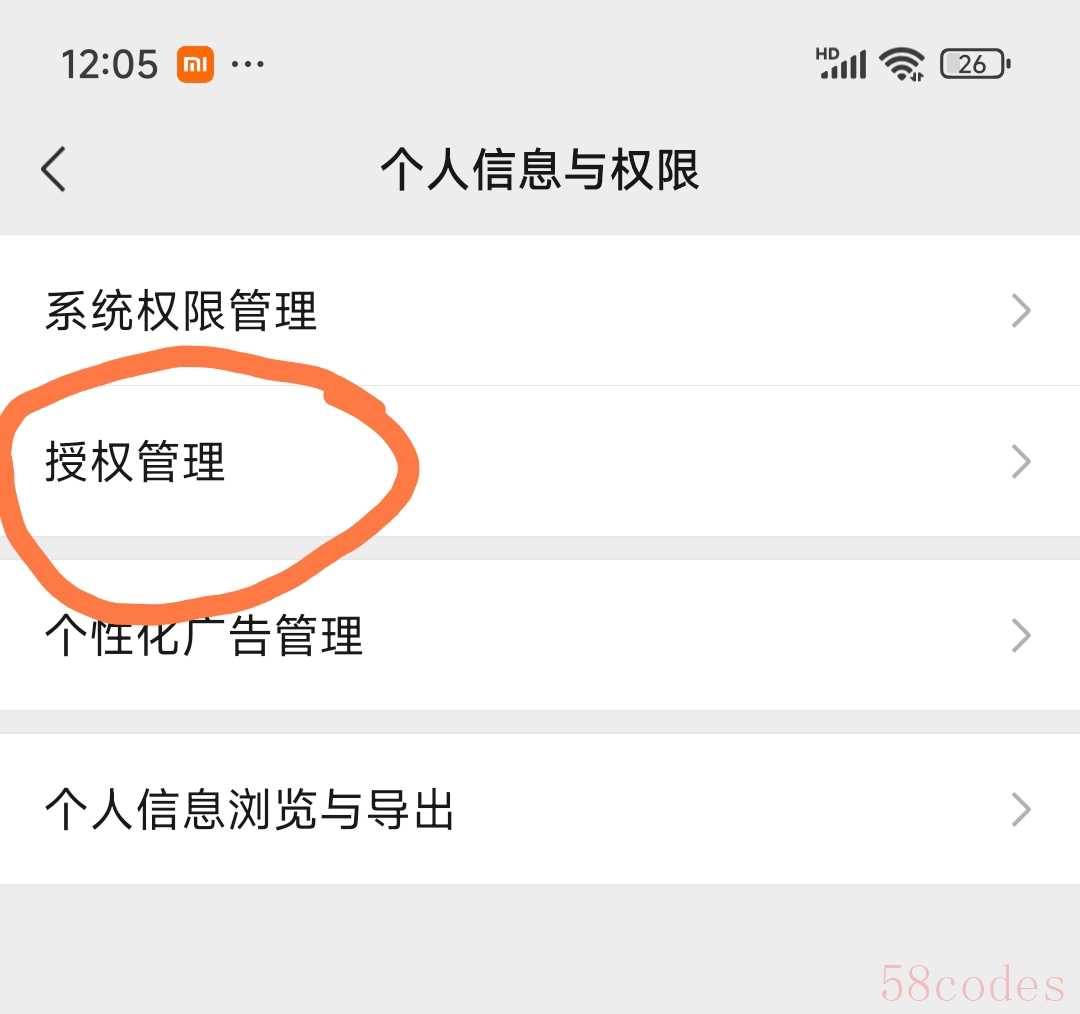Screen dimensions: 1080x1014
Task: Open 系统权限管理 settings
Action: tap(540, 311)
